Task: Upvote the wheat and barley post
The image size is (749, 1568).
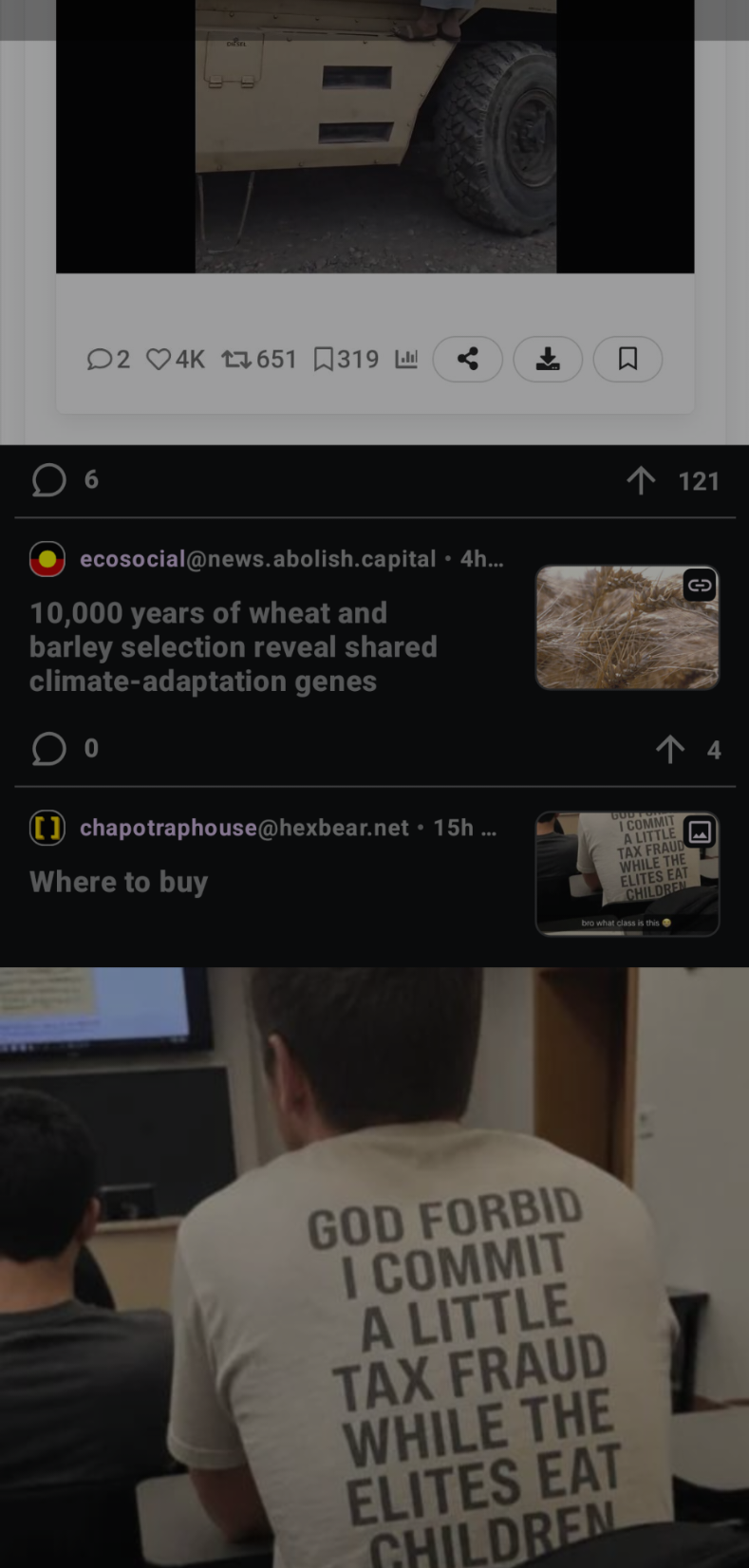Action: click(x=670, y=750)
